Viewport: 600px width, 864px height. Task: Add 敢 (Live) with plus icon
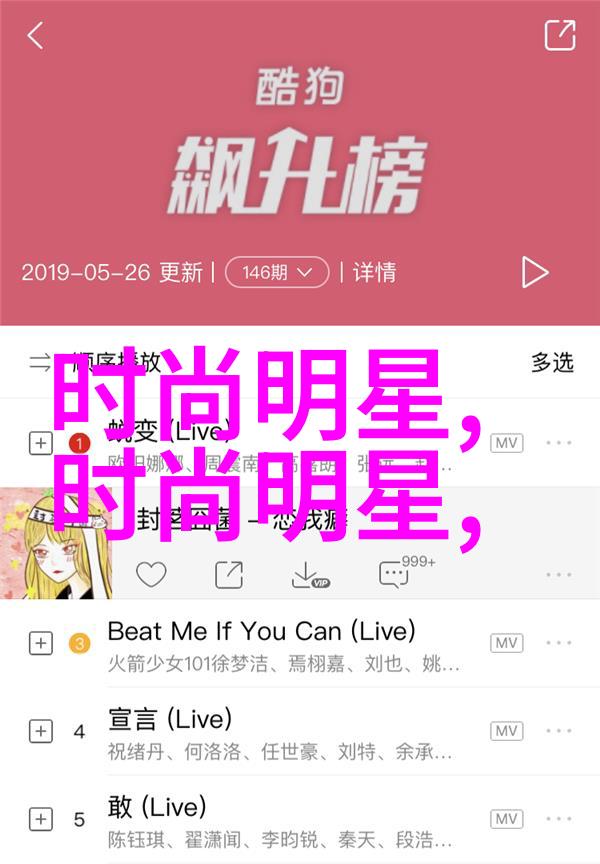[41, 819]
